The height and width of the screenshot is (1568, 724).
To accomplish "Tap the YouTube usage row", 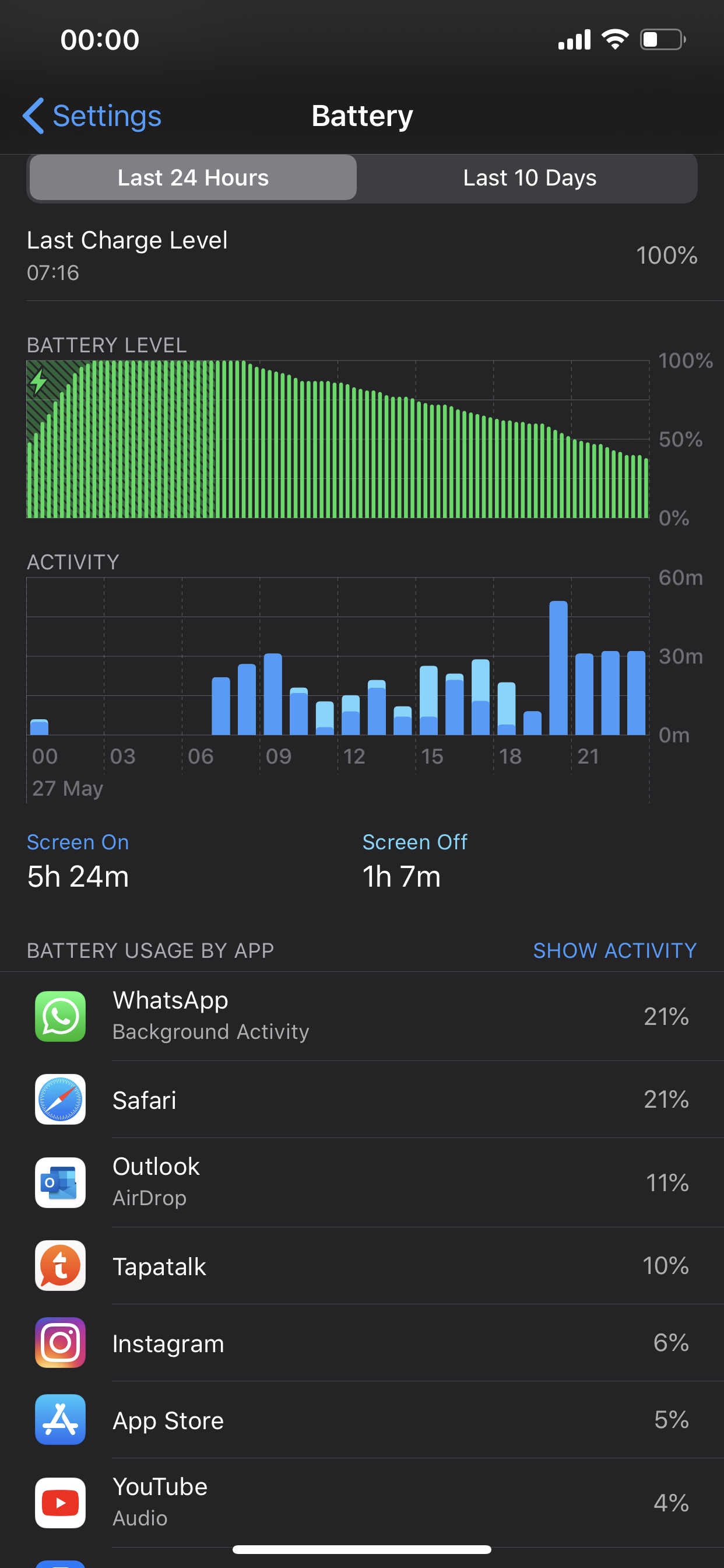I will (361, 1502).
